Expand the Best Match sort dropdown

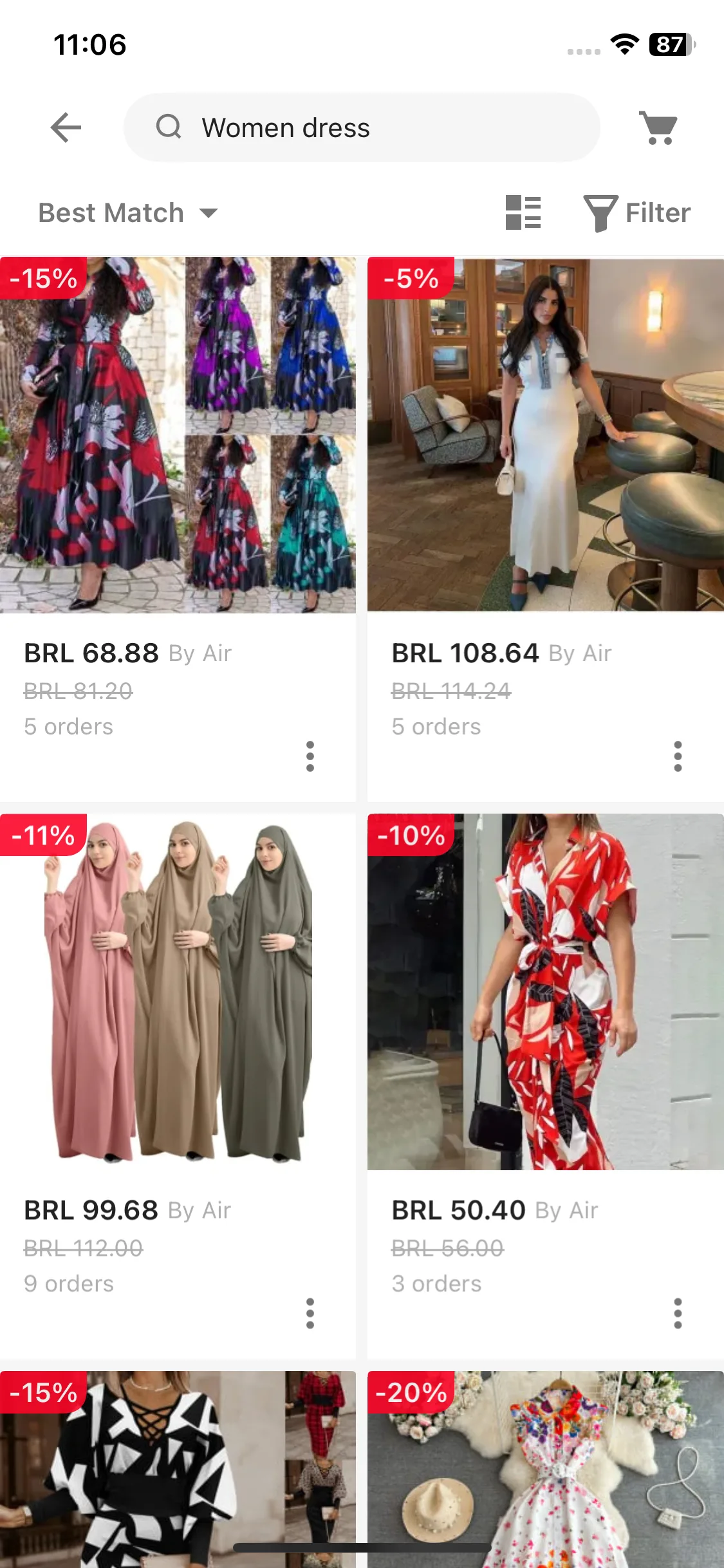(128, 213)
